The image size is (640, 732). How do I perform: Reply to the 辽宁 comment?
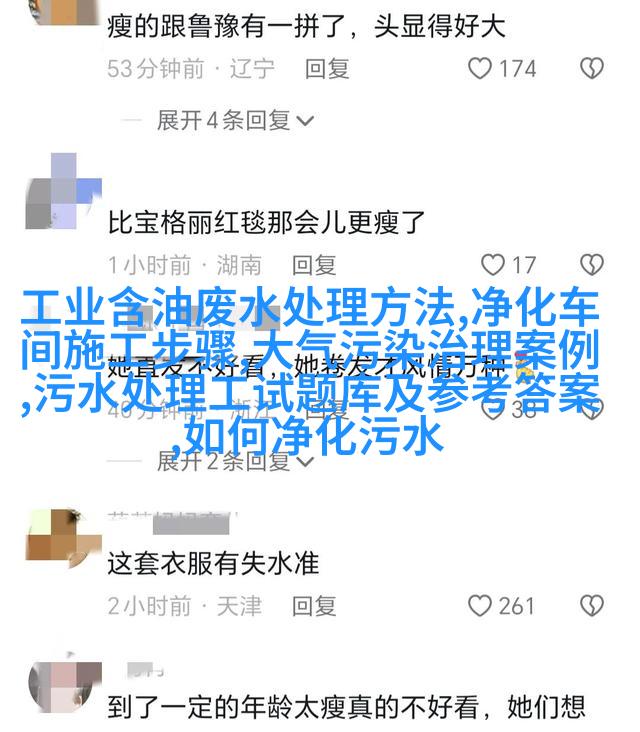click(327, 69)
